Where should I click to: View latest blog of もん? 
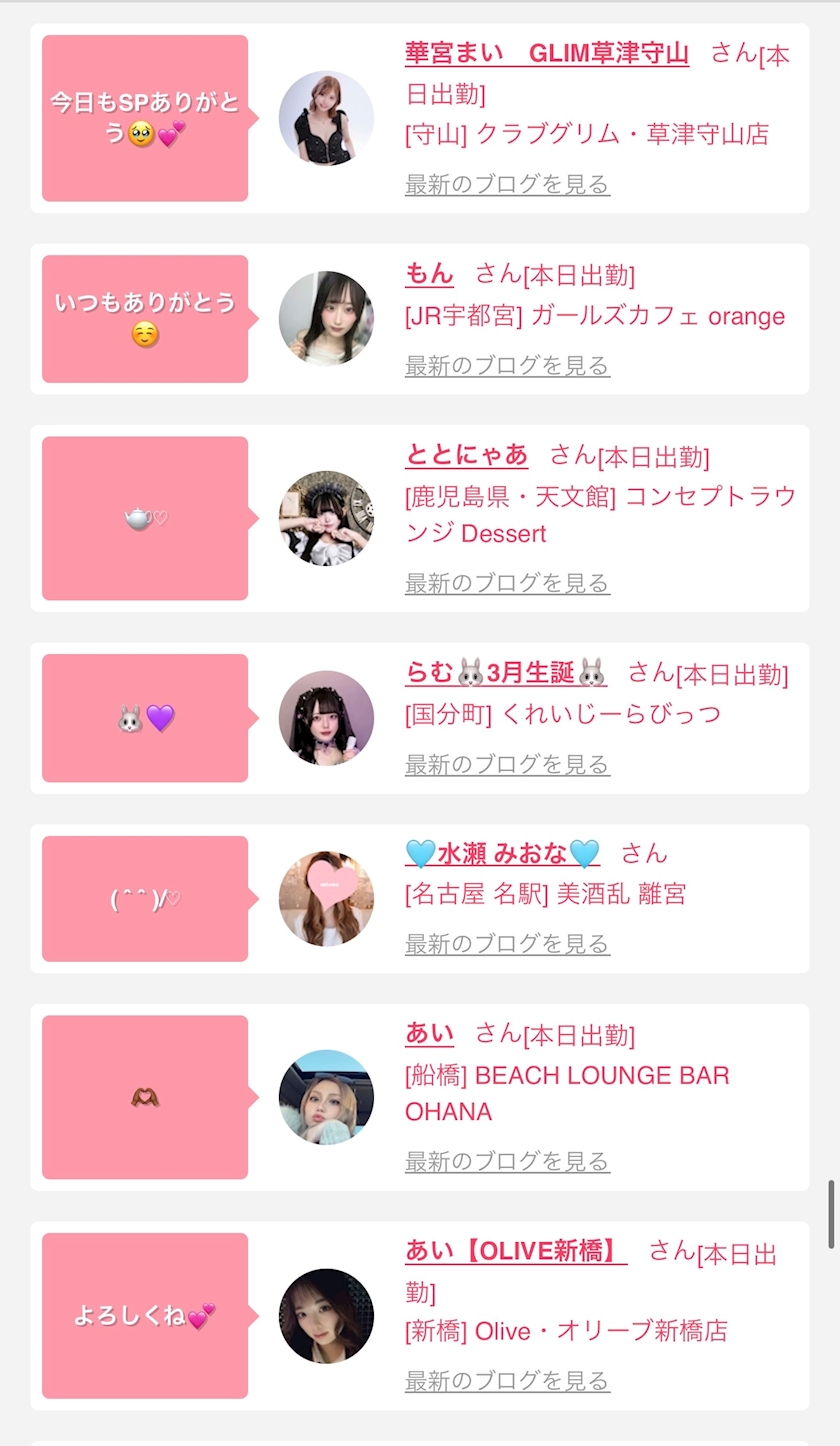(x=507, y=365)
